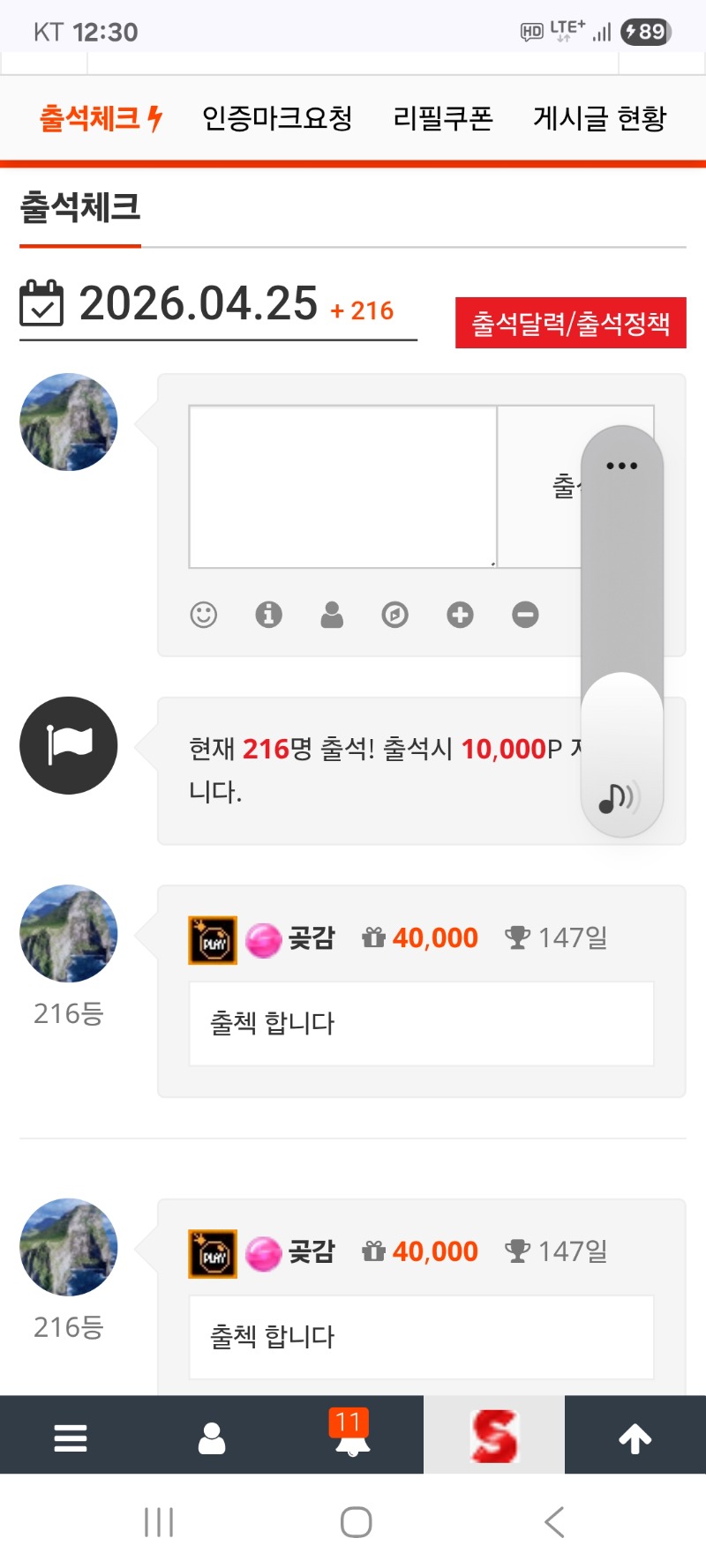Open my profile from the bottom bar
The image size is (706, 1568).
[212, 1438]
